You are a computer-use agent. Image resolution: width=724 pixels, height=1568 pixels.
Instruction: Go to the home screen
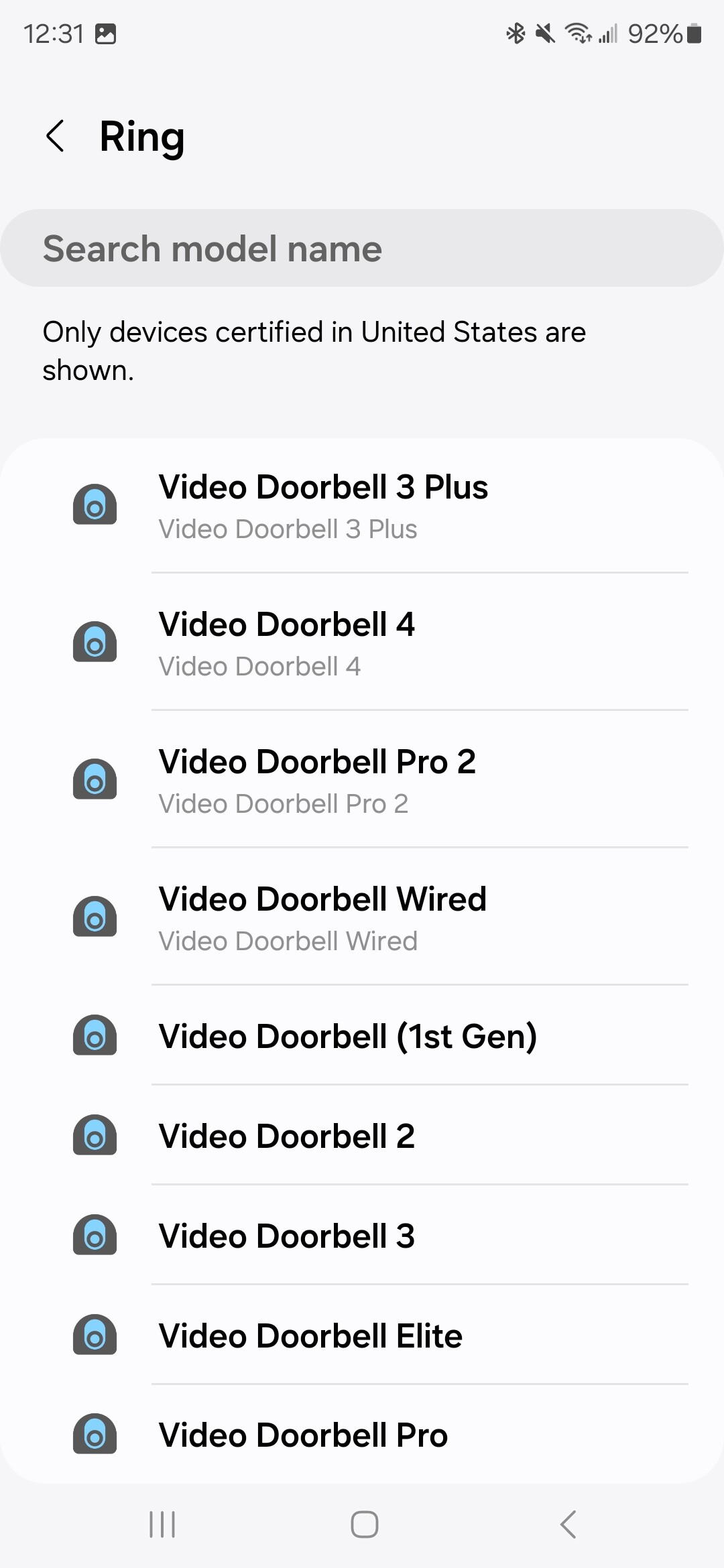tap(364, 1524)
